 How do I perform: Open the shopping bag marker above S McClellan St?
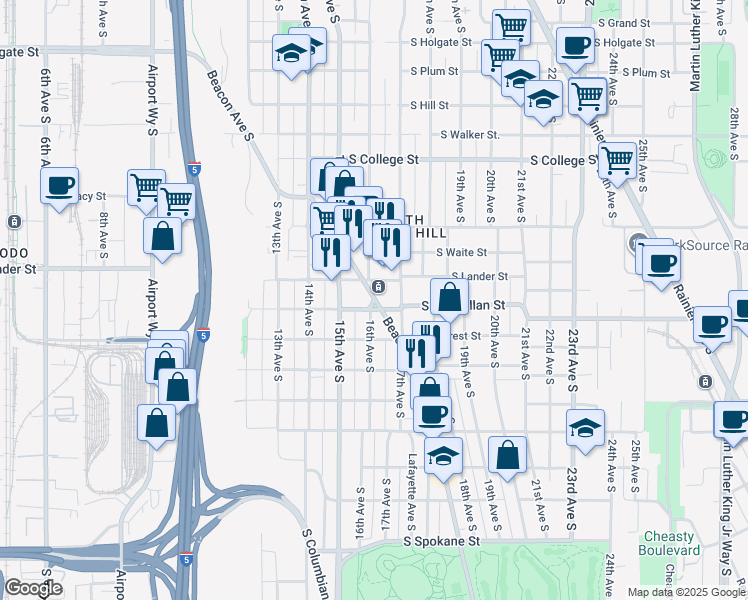click(x=450, y=296)
